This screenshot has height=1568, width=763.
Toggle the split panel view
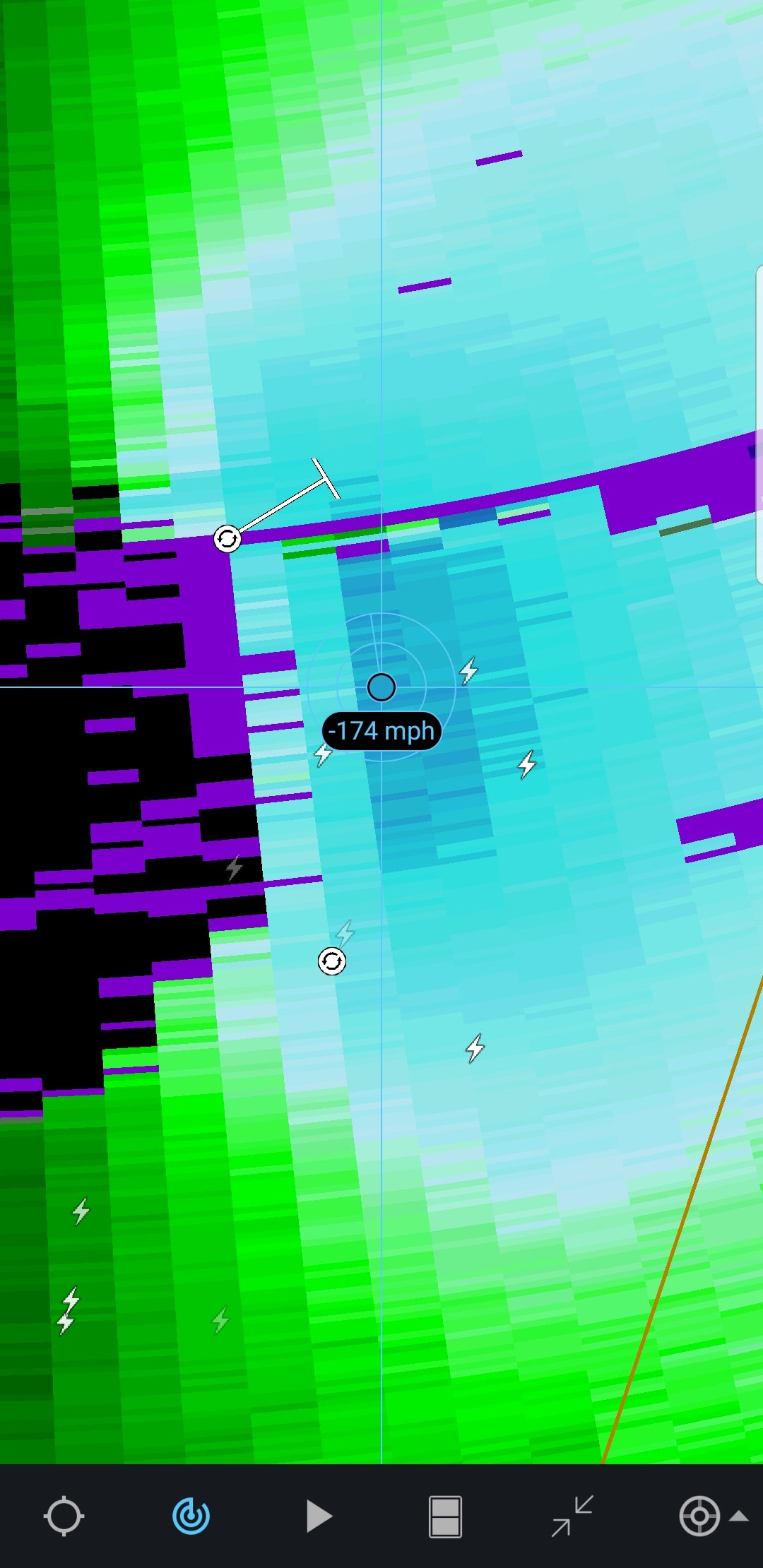tap(445, 1516)
